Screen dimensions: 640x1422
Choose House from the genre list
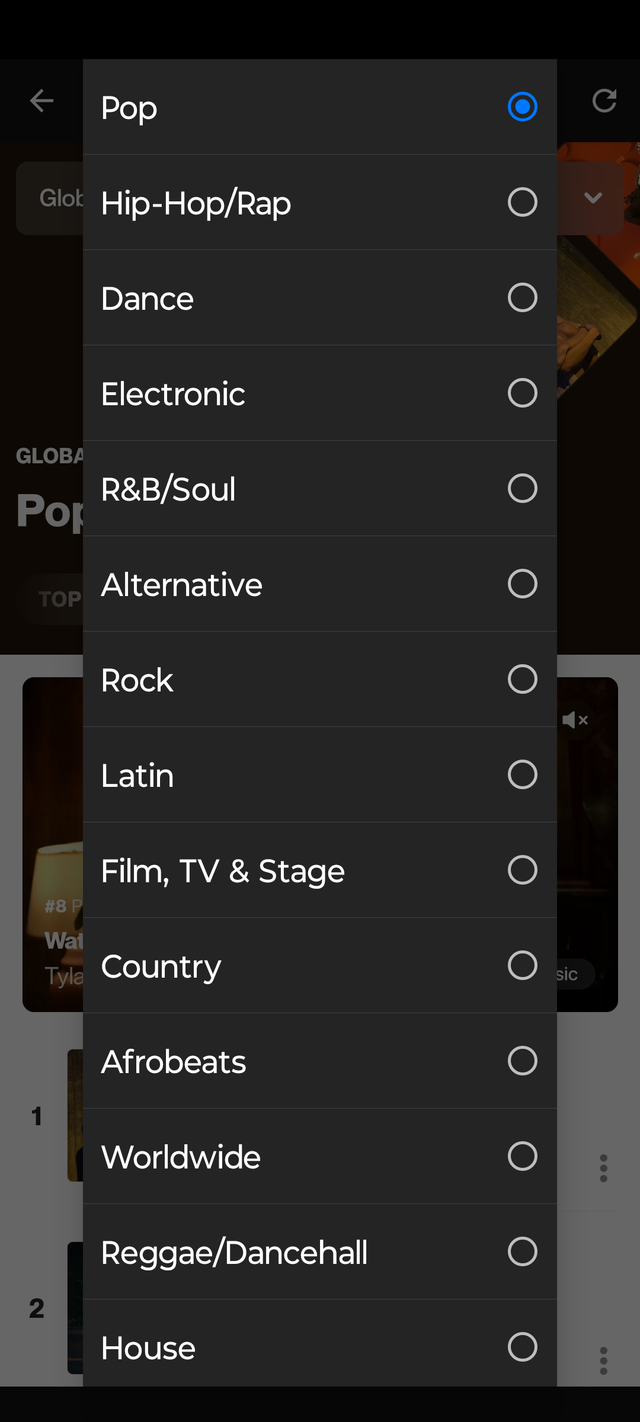pos(320,1347)
